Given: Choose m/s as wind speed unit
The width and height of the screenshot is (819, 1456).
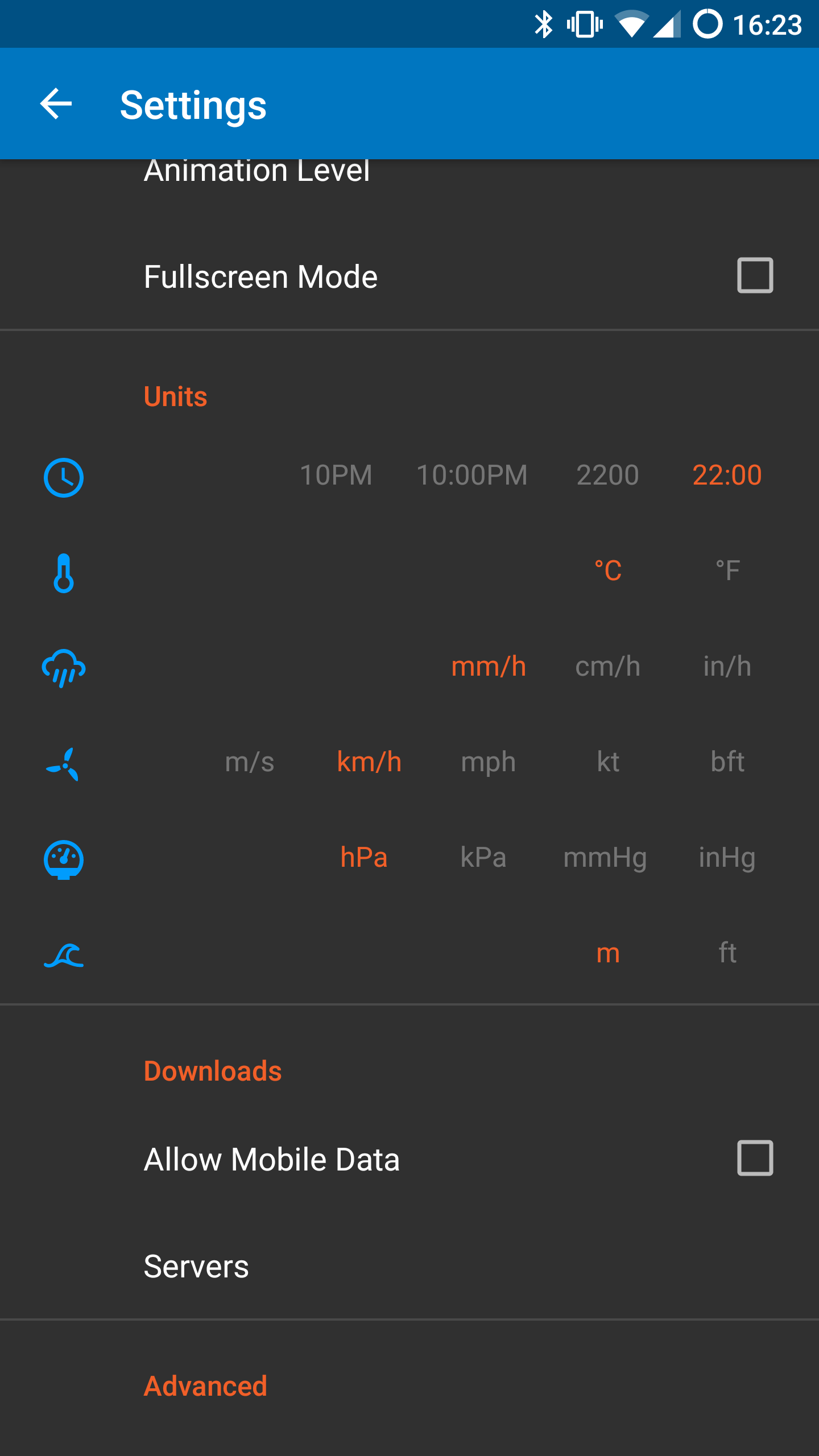Looking at the screenshot, I should [250, 762].
